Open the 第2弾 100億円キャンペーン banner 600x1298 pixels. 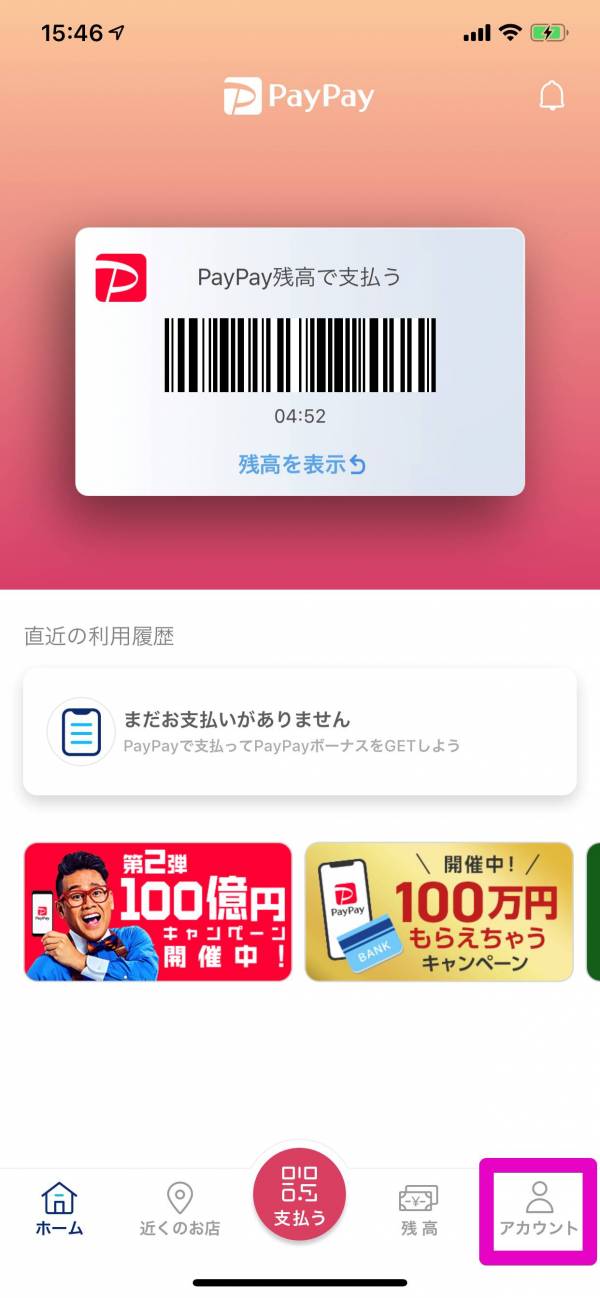pos(158,911)
